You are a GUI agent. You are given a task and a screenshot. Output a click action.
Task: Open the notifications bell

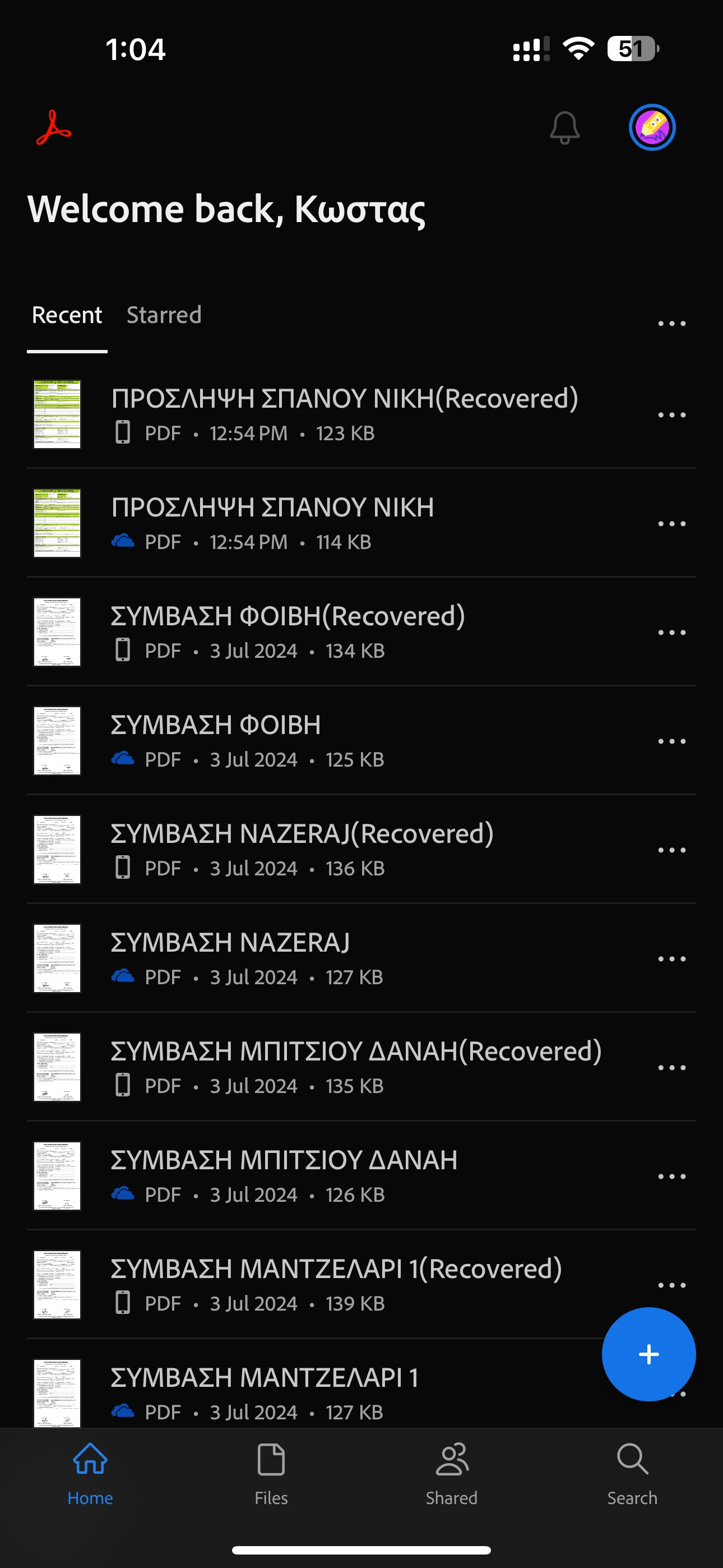tap(564, 128)
